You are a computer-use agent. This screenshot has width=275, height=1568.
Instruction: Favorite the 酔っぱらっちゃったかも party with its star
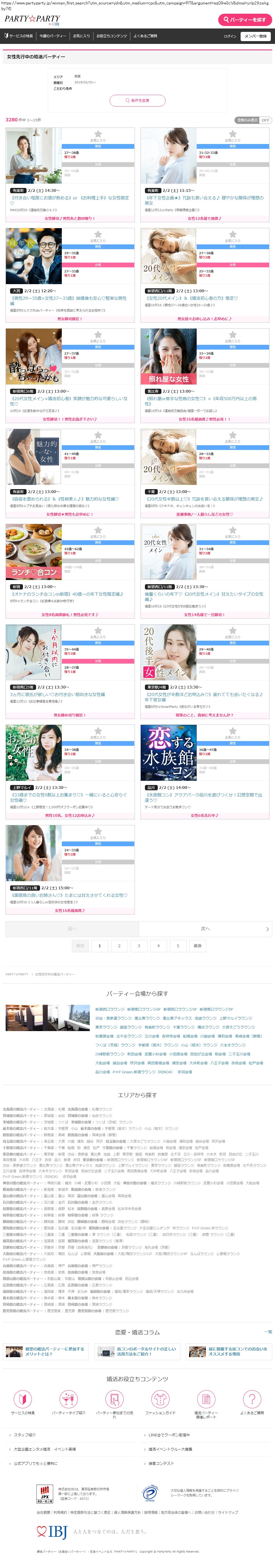tap(98, 335)
